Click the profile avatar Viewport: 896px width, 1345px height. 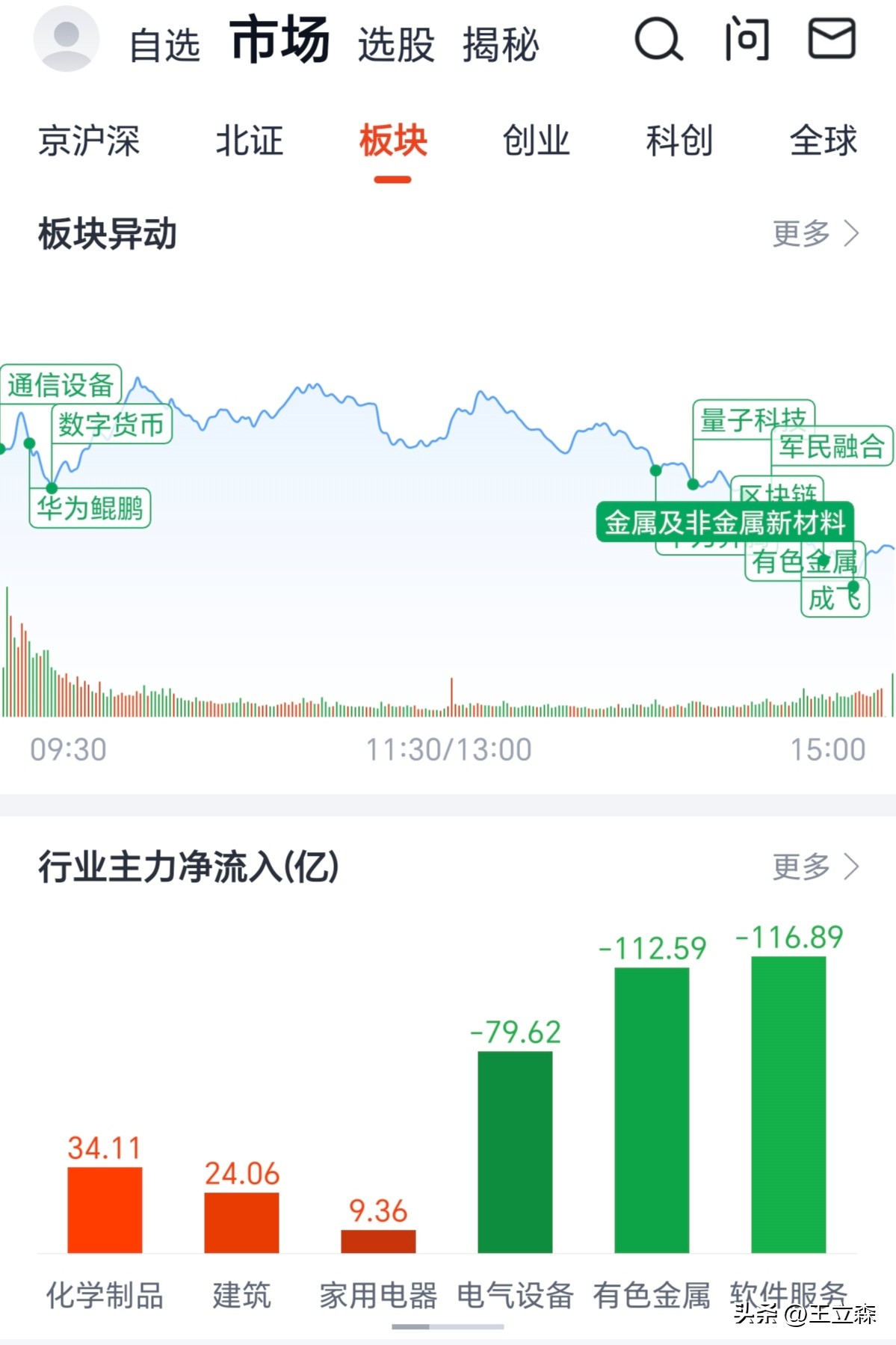click(x=66, y=39)
